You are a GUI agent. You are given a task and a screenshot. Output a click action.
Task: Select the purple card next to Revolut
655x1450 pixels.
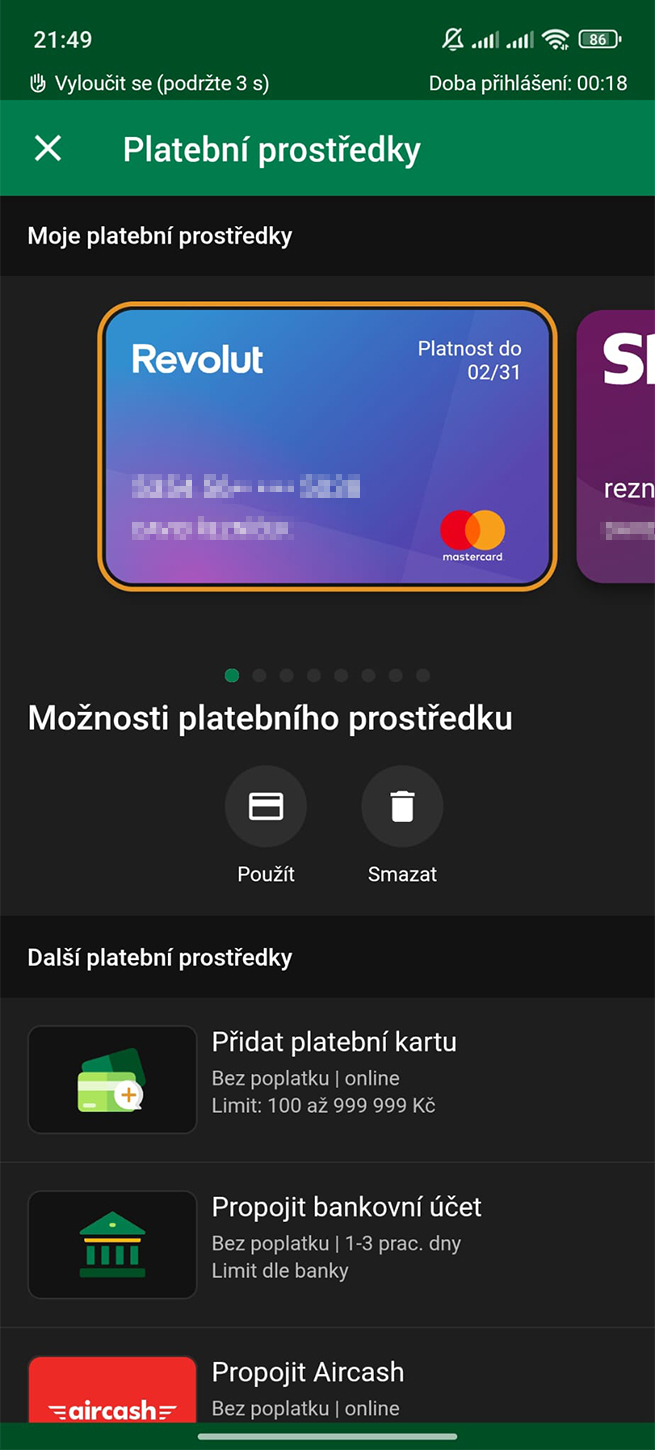click(616, 446)
